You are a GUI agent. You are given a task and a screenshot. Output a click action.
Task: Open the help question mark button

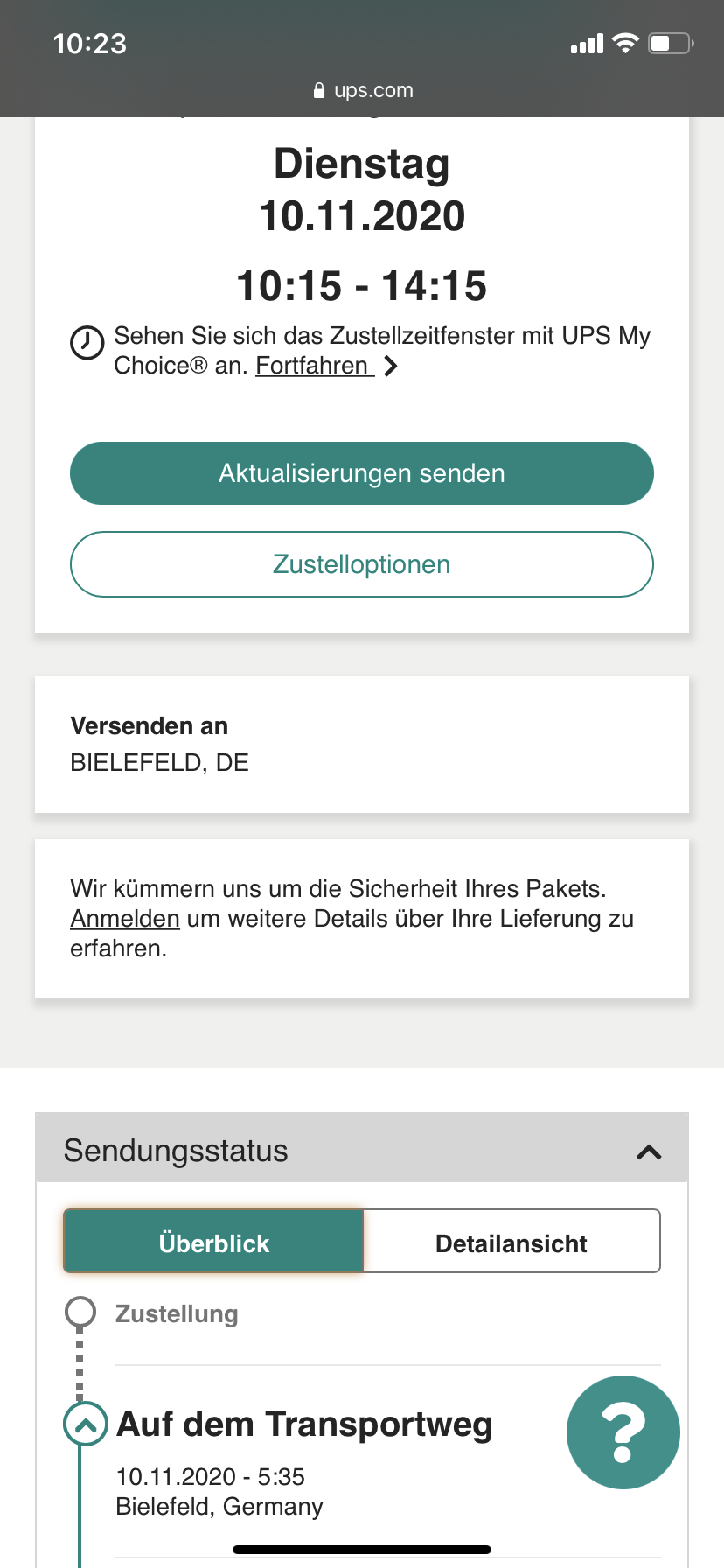click(623, 1432)
